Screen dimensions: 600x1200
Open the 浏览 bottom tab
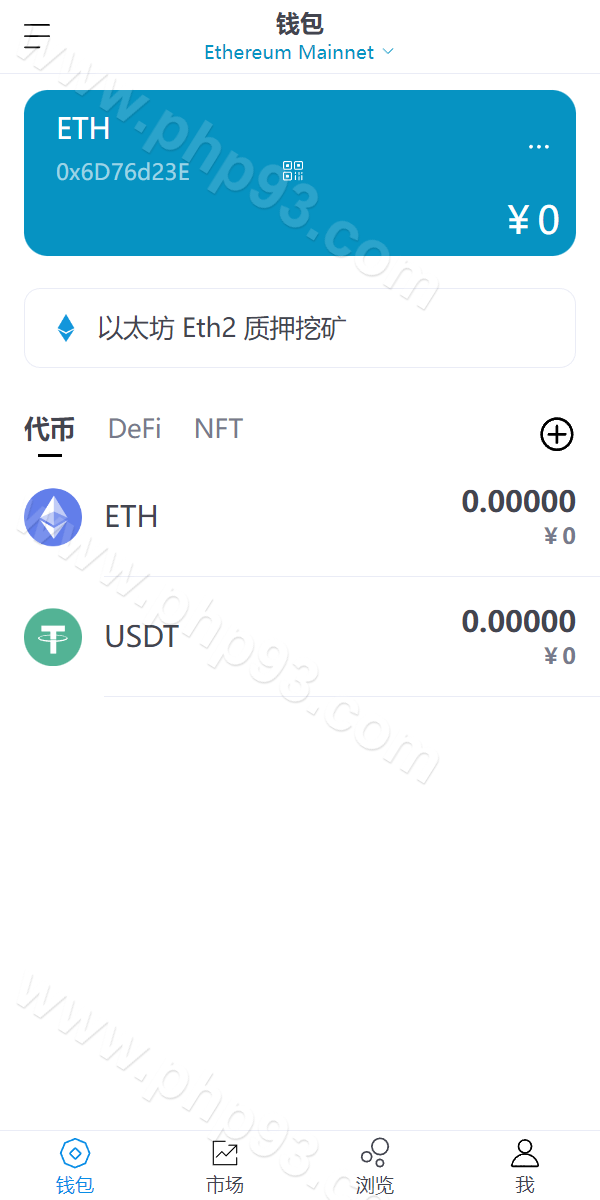click(x=375, y=1167)
